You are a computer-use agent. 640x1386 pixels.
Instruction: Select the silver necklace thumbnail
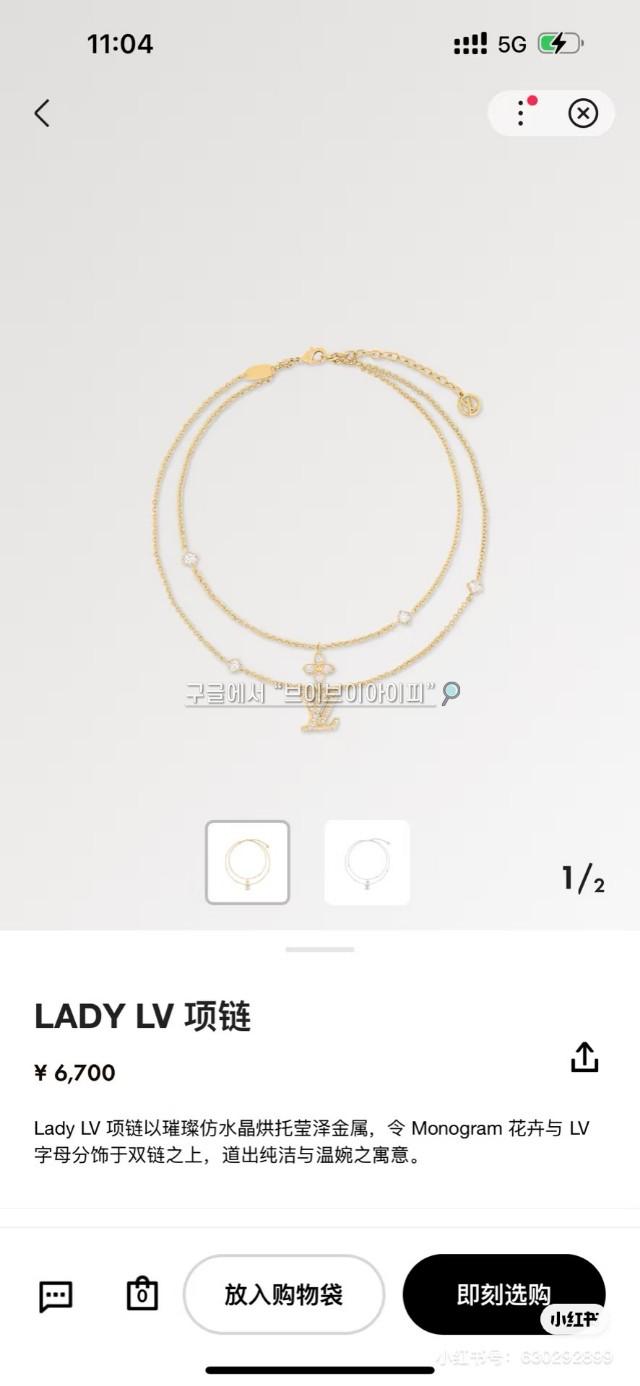pyautogui.click(x=367, y=862)
